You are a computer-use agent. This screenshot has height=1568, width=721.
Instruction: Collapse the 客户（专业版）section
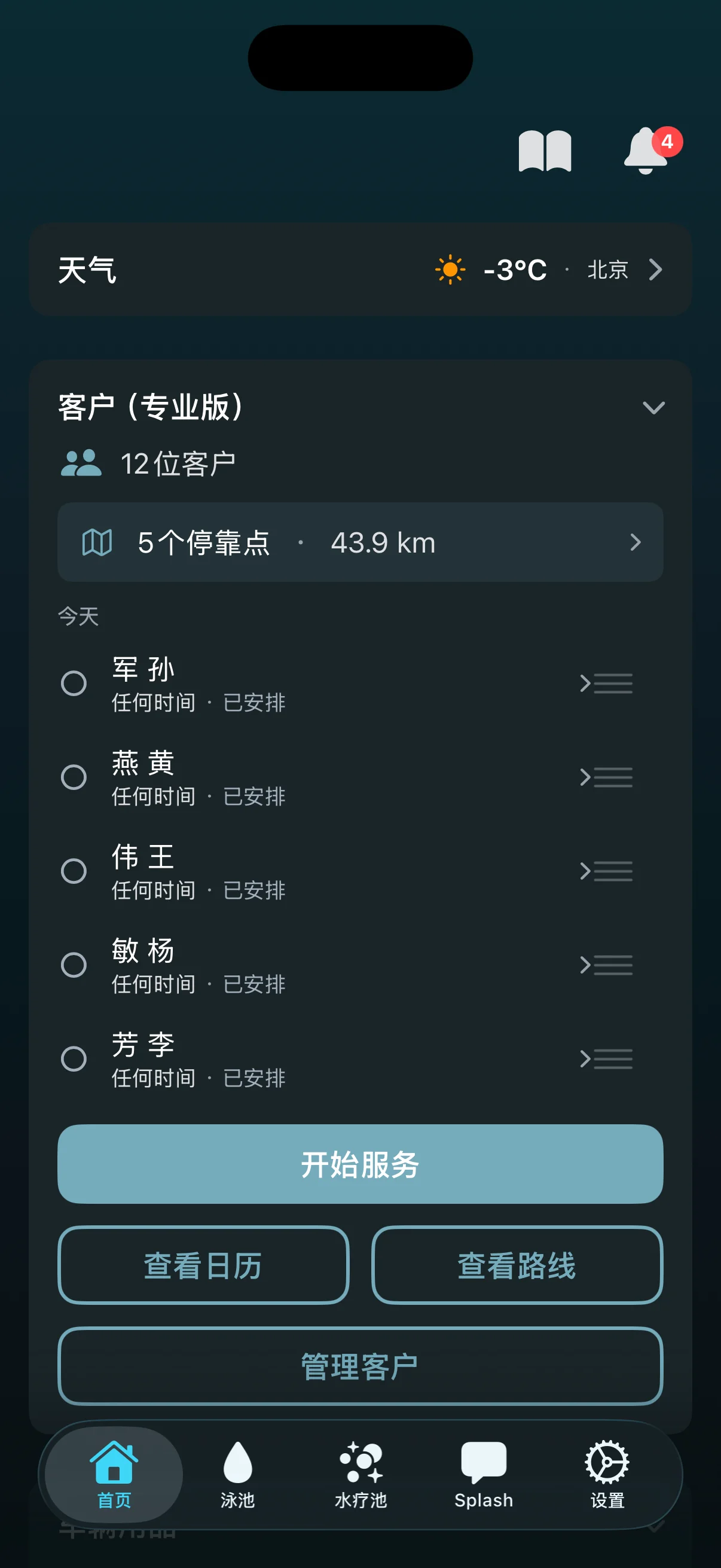point(654,408)
